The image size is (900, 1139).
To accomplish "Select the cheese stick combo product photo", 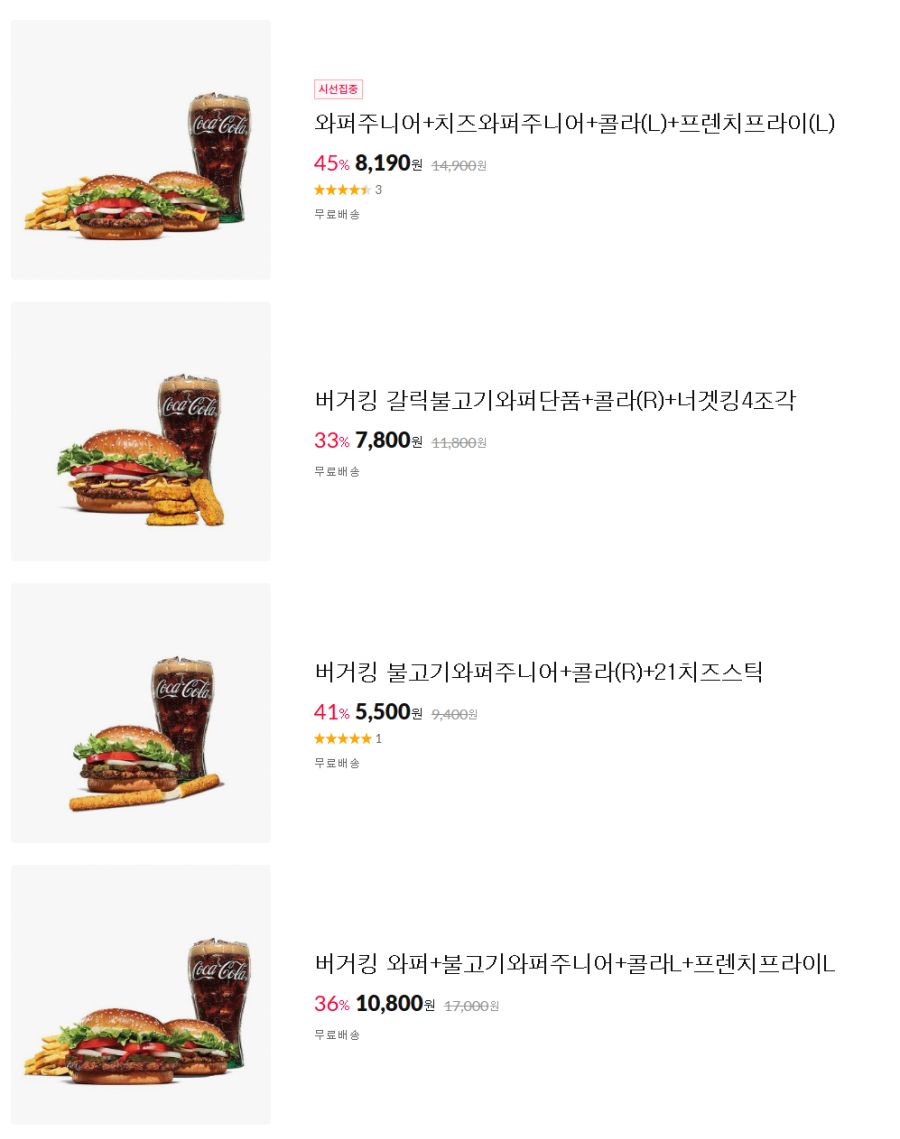I will [x=140, y=712].
